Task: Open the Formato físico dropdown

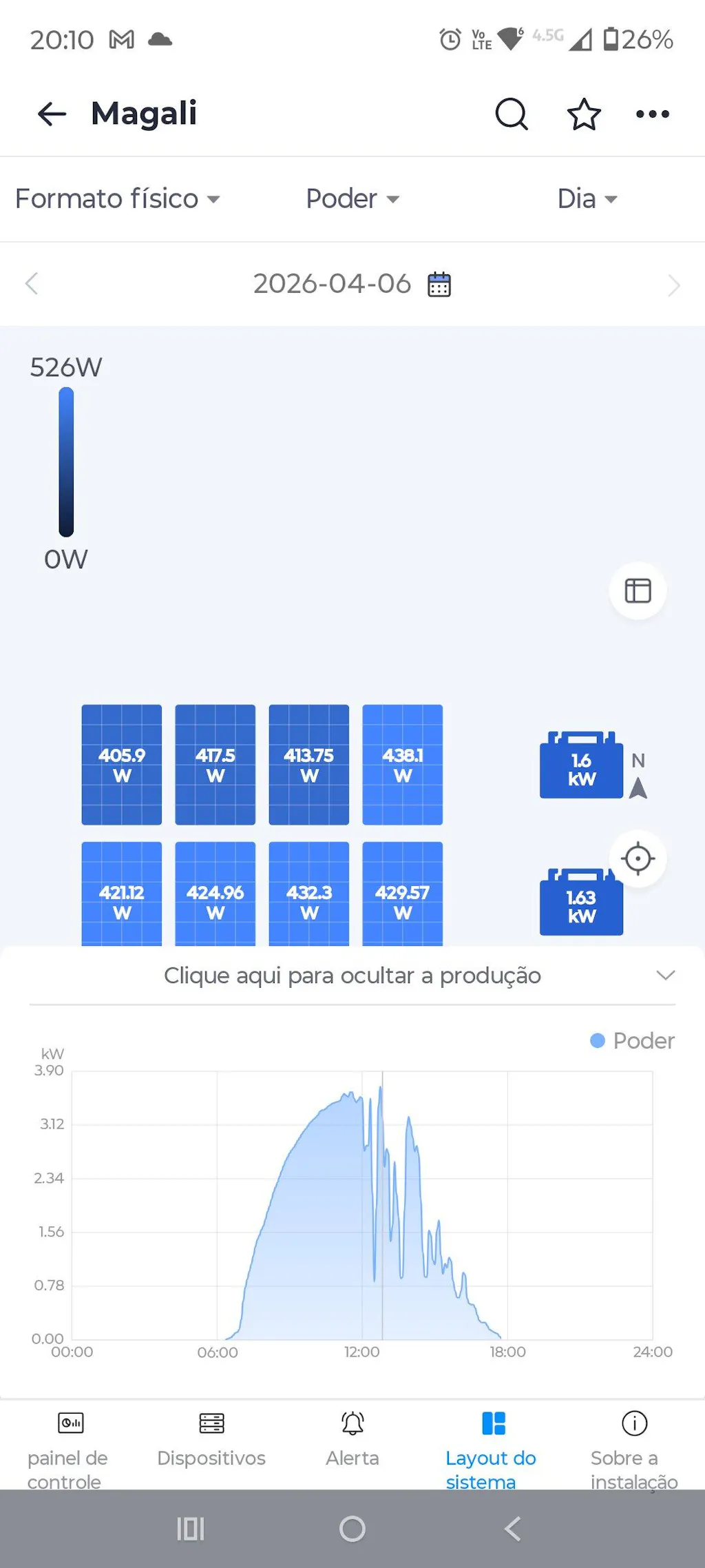Action: 116,199
